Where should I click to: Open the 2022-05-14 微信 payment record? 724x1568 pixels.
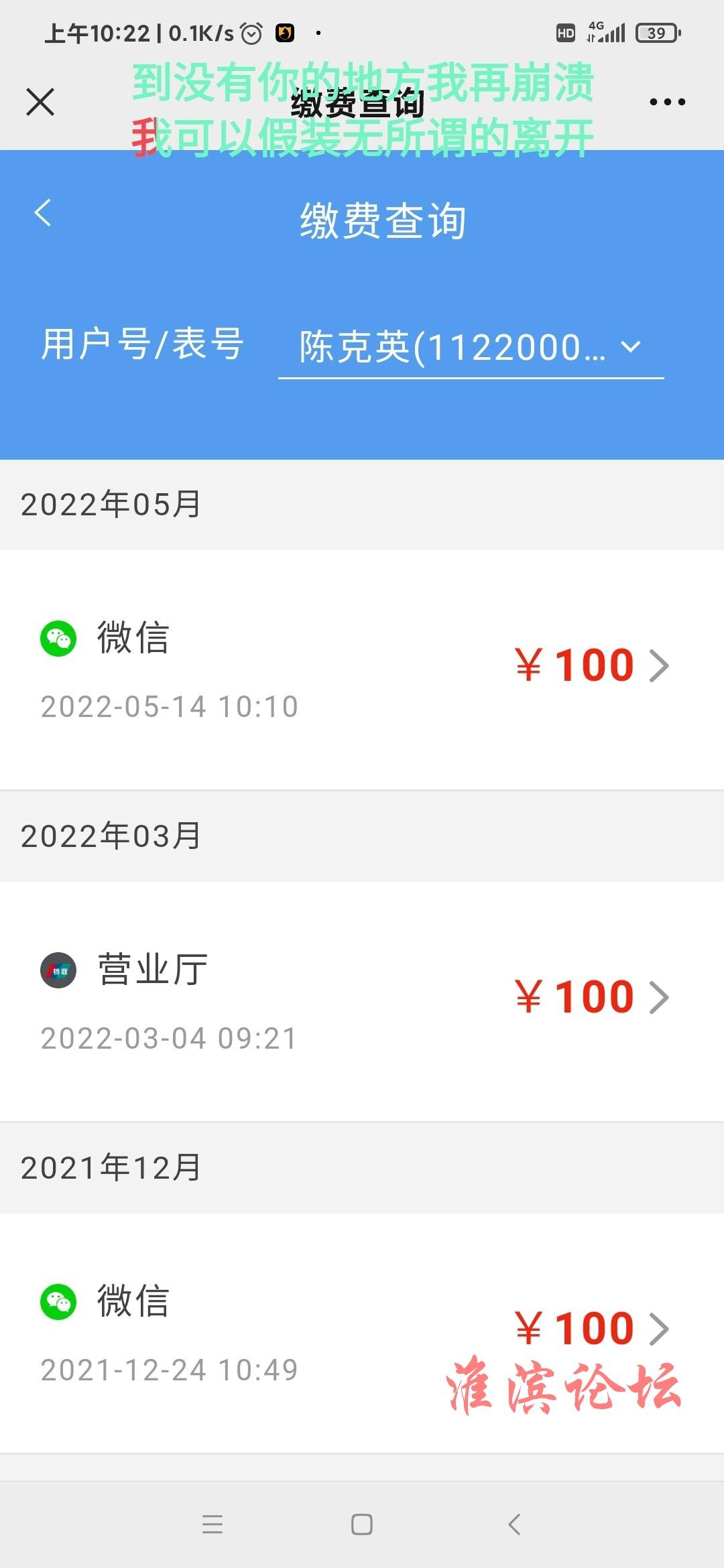pos(362,669)
